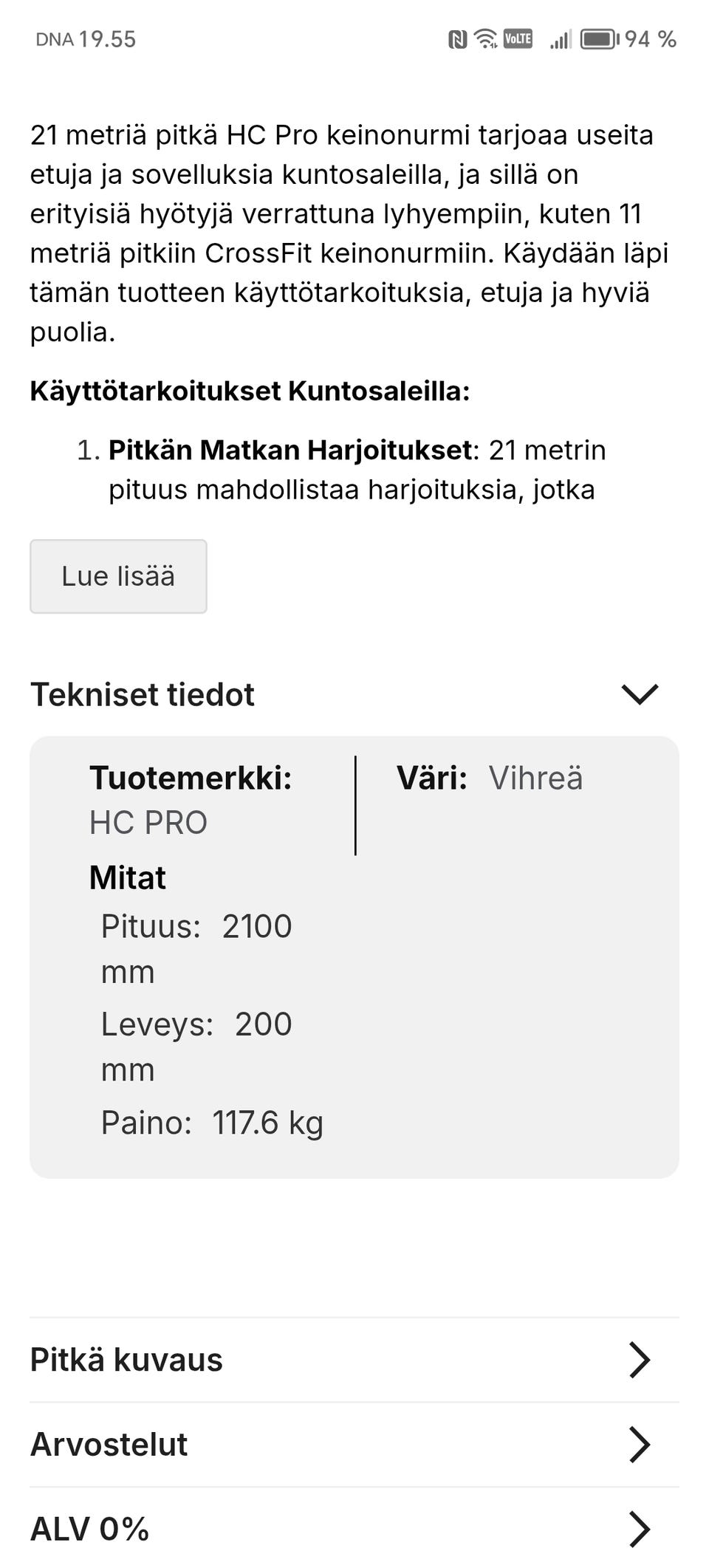
Task: Open the ALV 0% row
Action: click(x=354, y=1528)
